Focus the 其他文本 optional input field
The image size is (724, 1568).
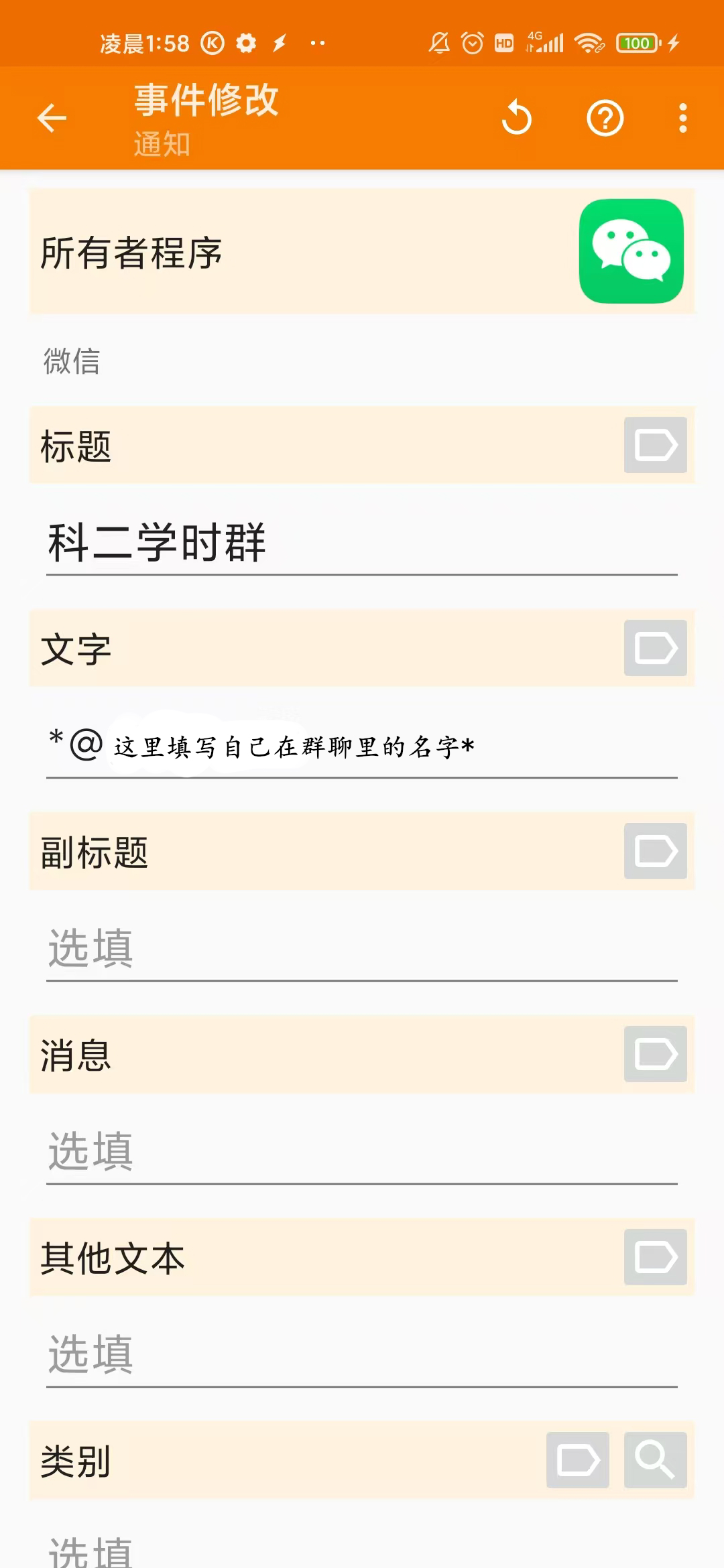362,1356
